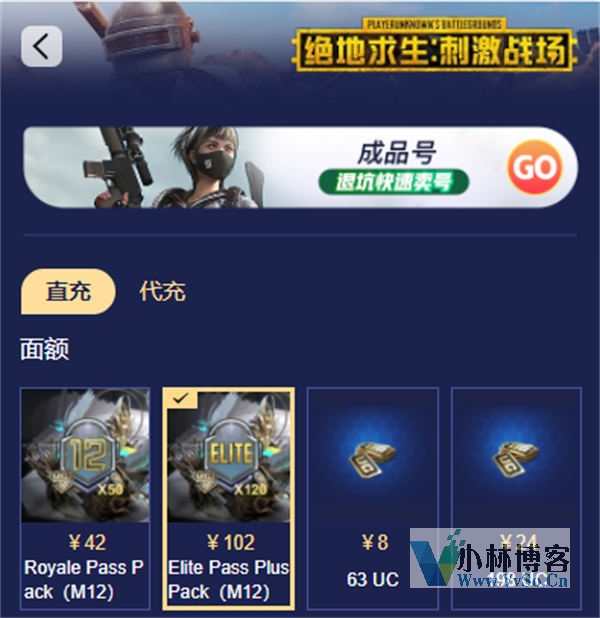The height and width of the screenshot is (618, 600).
Task: Go back using the top-left arrow
Action: (41, 46)
